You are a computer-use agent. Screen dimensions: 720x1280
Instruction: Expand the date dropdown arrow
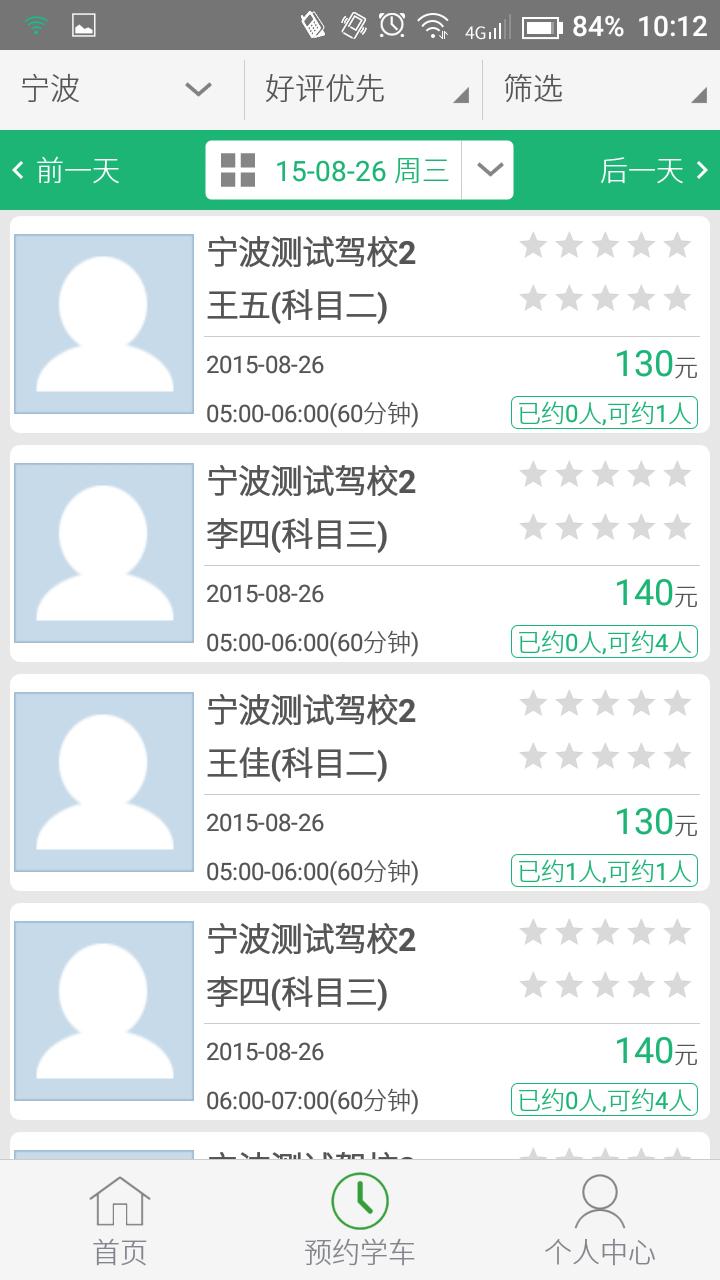click(x=489, y=170)
